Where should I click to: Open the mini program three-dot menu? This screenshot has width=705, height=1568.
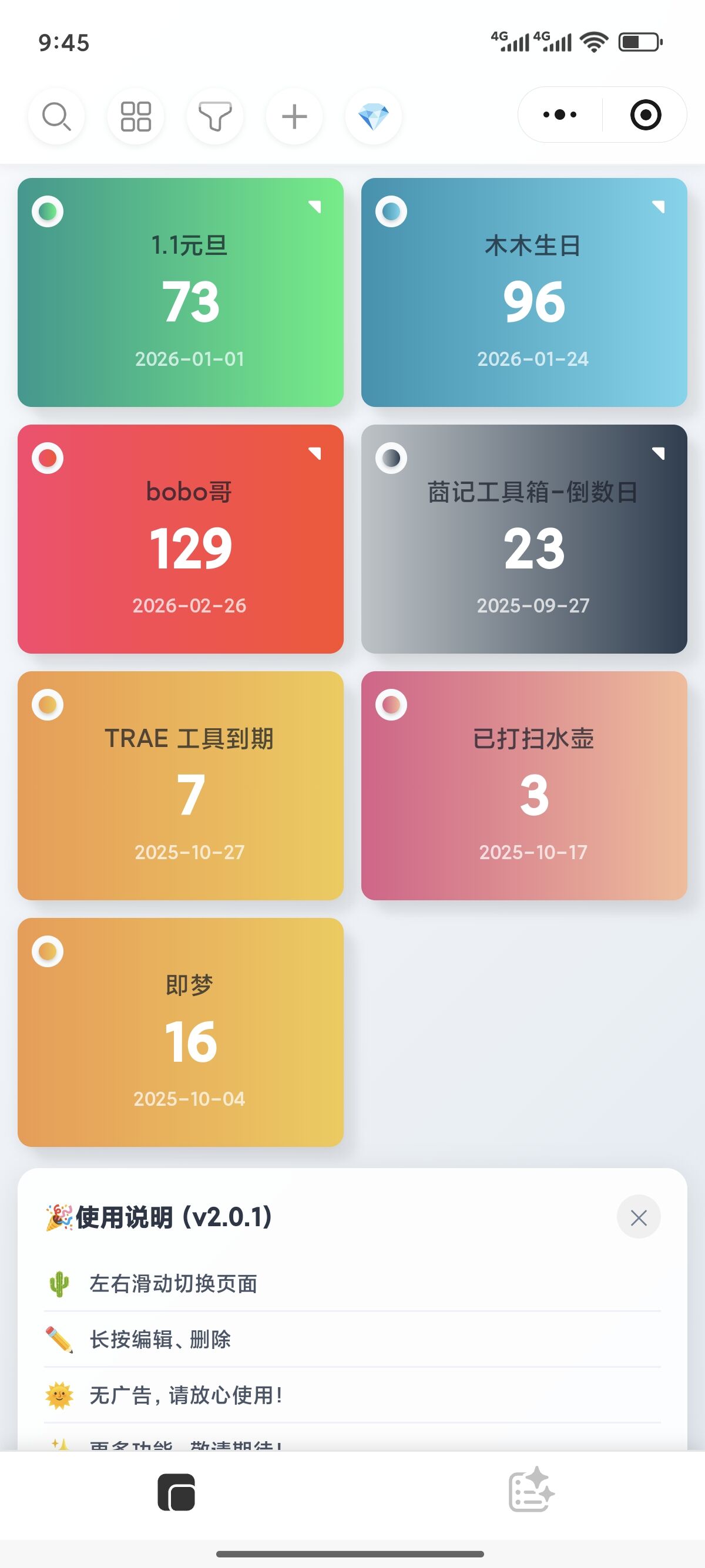(x=559, y=115)
